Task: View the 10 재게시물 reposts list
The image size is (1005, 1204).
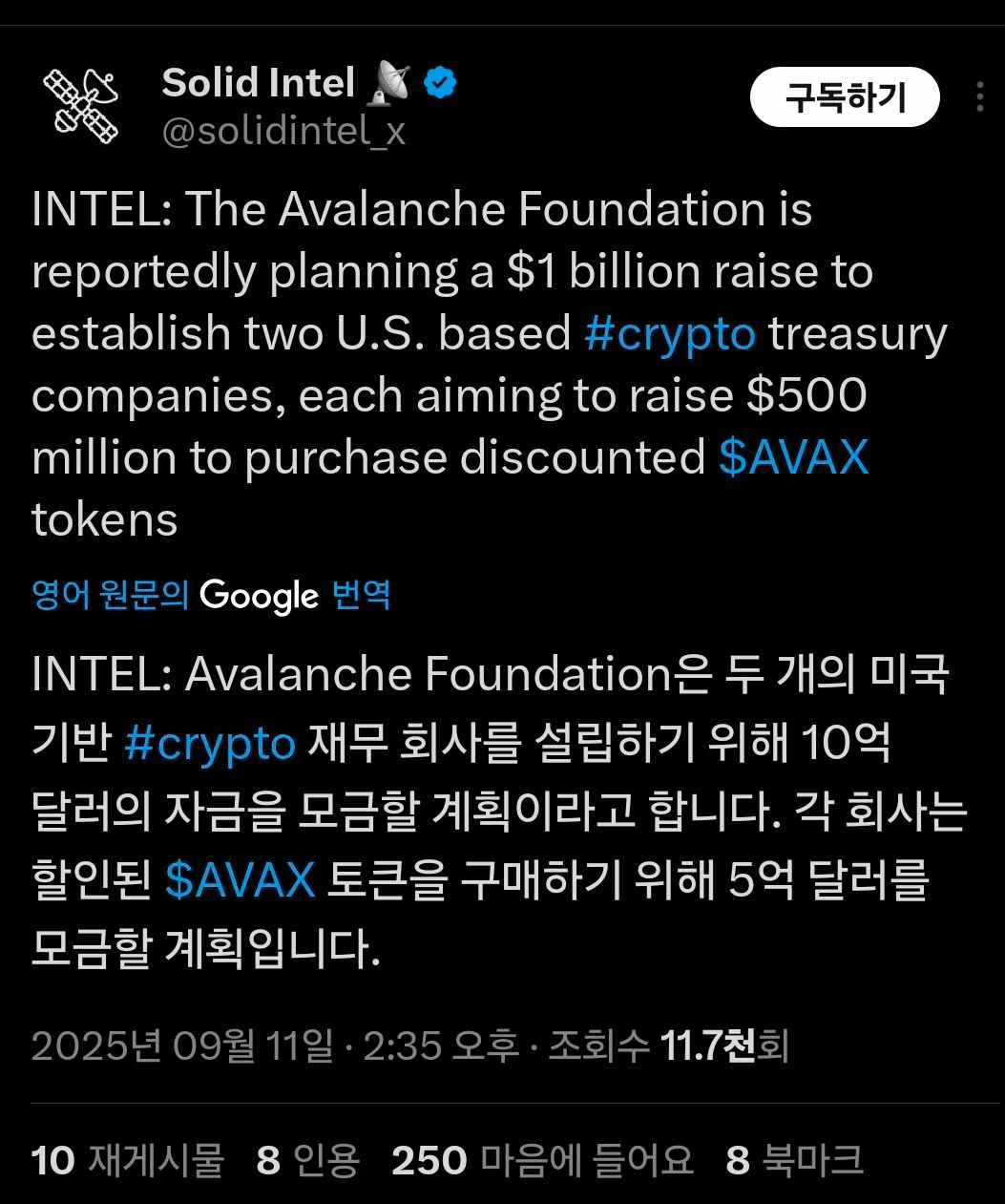Action: (x=128, y=1160)
